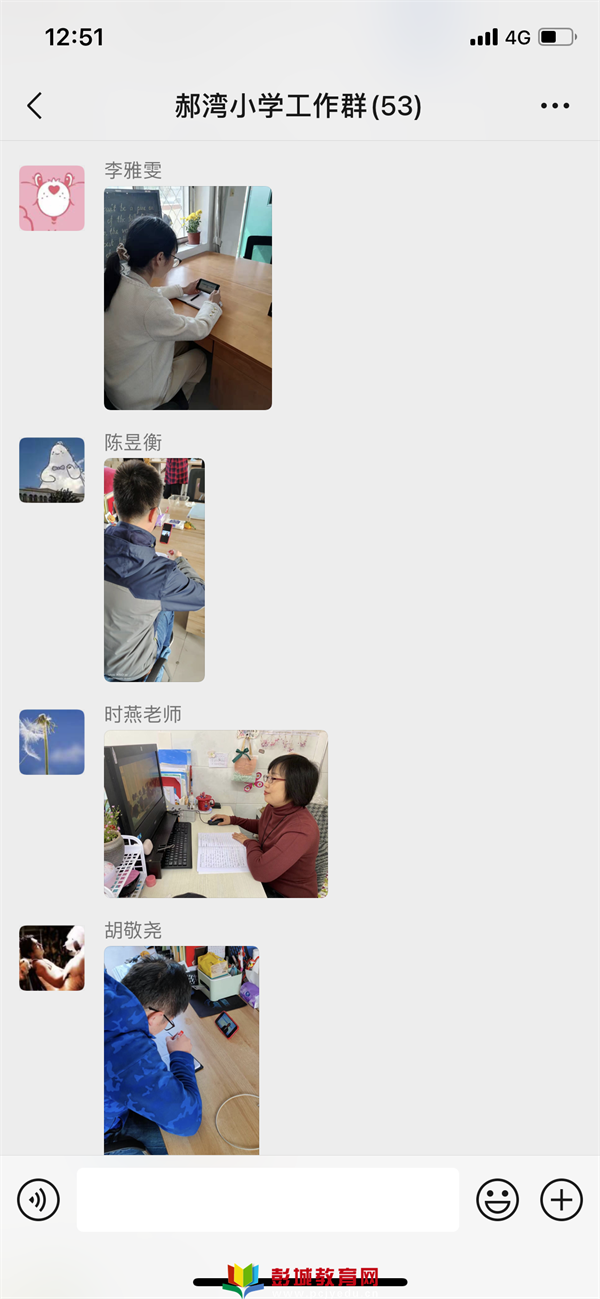Open the emoji sticker panel
Image resolution: width=600 pixels, height=1299 pixels.
coord(497,1199)
